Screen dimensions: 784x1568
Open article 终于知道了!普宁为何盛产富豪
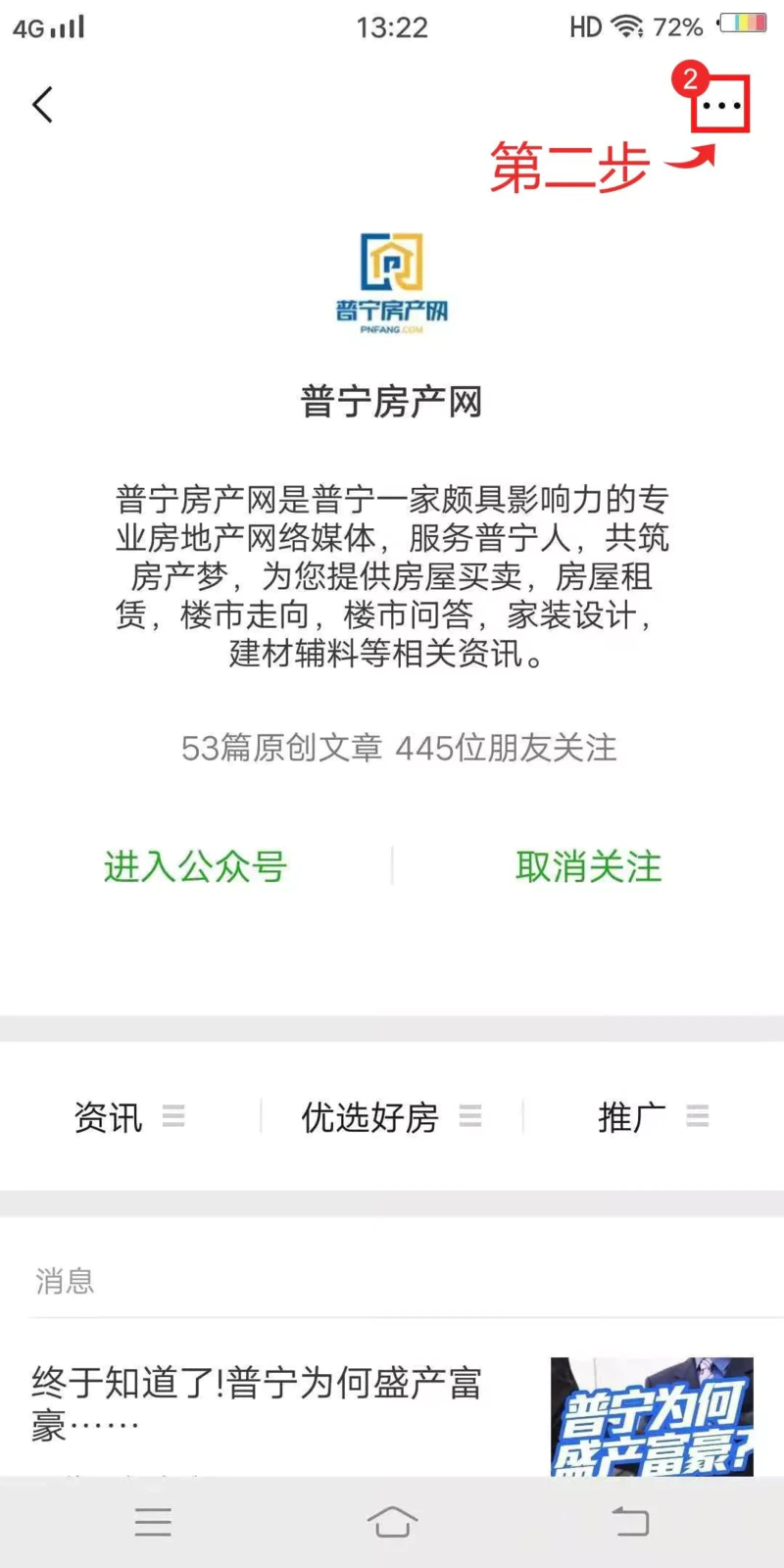(x=257, y=1402)
